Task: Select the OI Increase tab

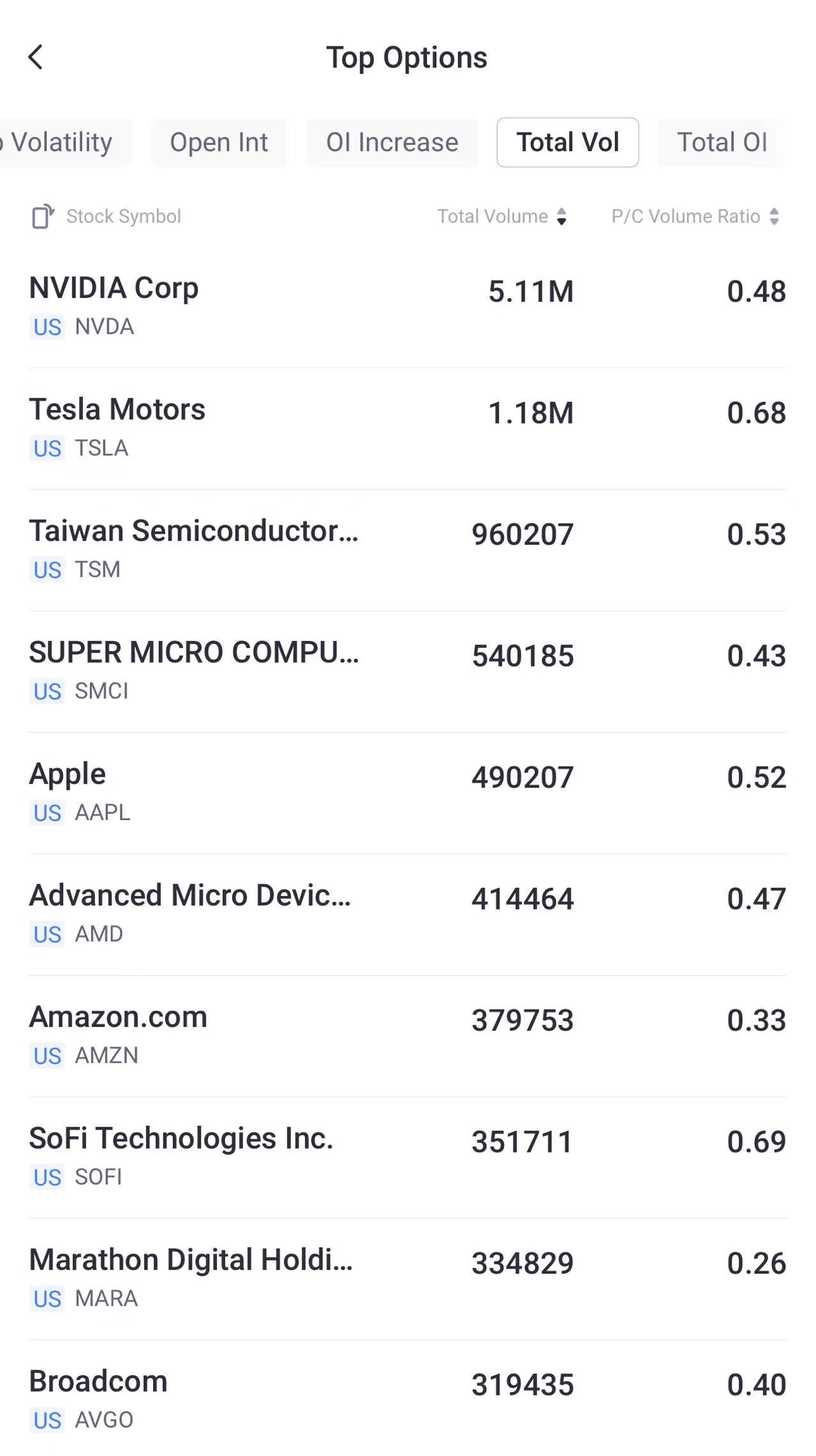Action: coord(392,142)
